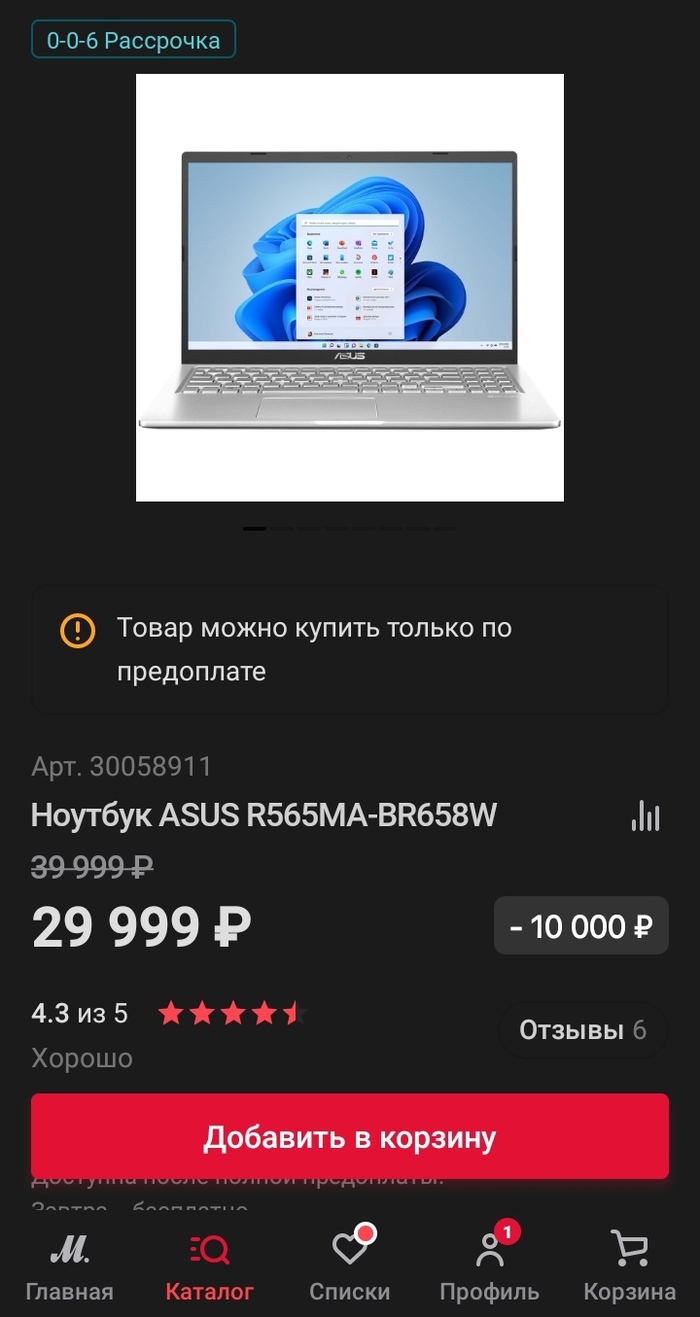Open the Корзина tab

[x=629, y=1266]
